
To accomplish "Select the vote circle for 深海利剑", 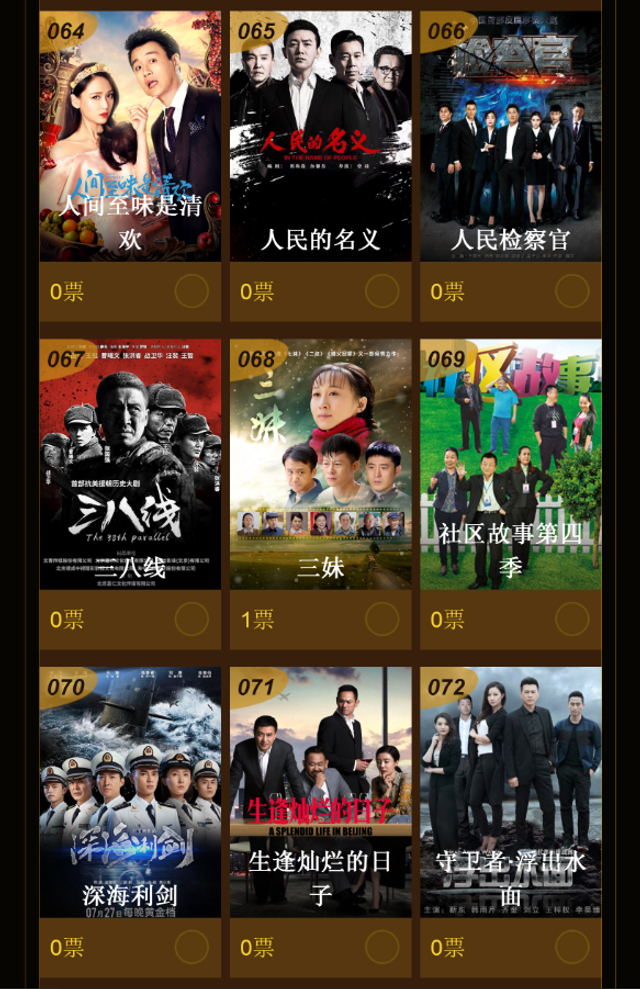I will point(192,947).
